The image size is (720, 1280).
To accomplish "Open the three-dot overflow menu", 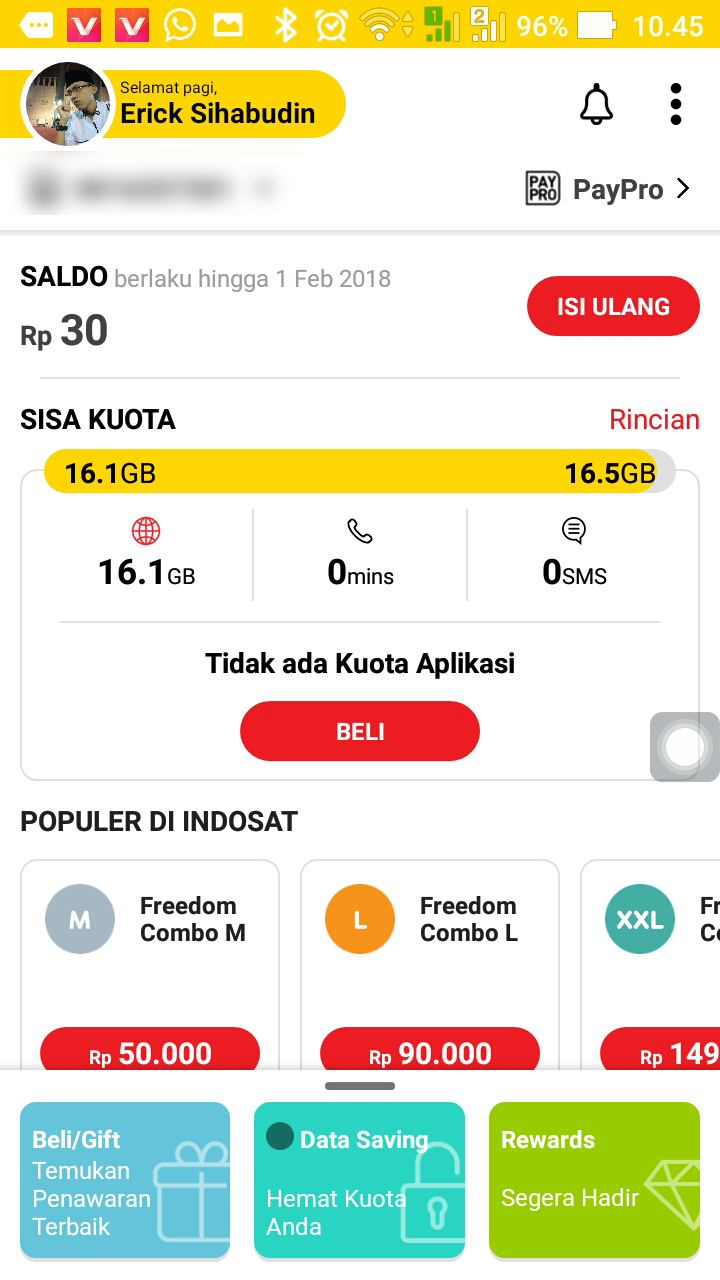I will click(x=676, y=105).
